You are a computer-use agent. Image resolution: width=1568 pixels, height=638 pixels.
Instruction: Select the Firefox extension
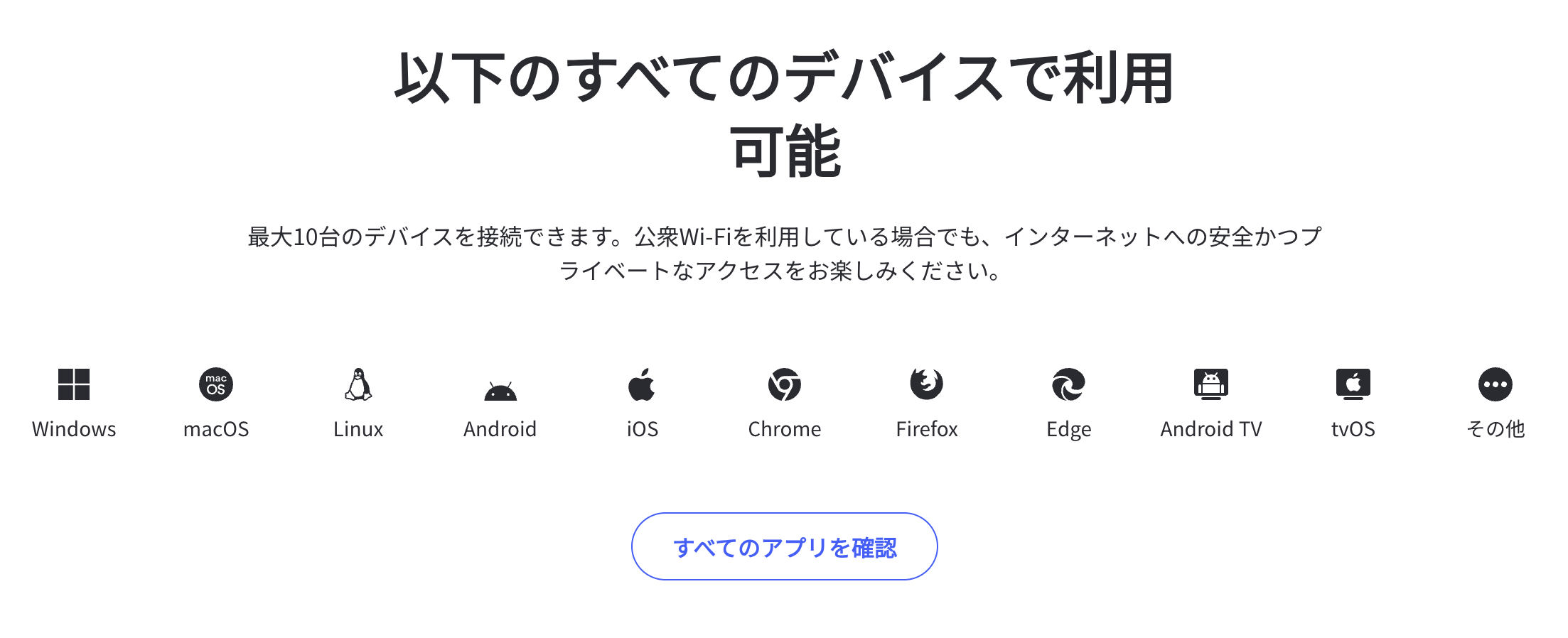[927, 403]
